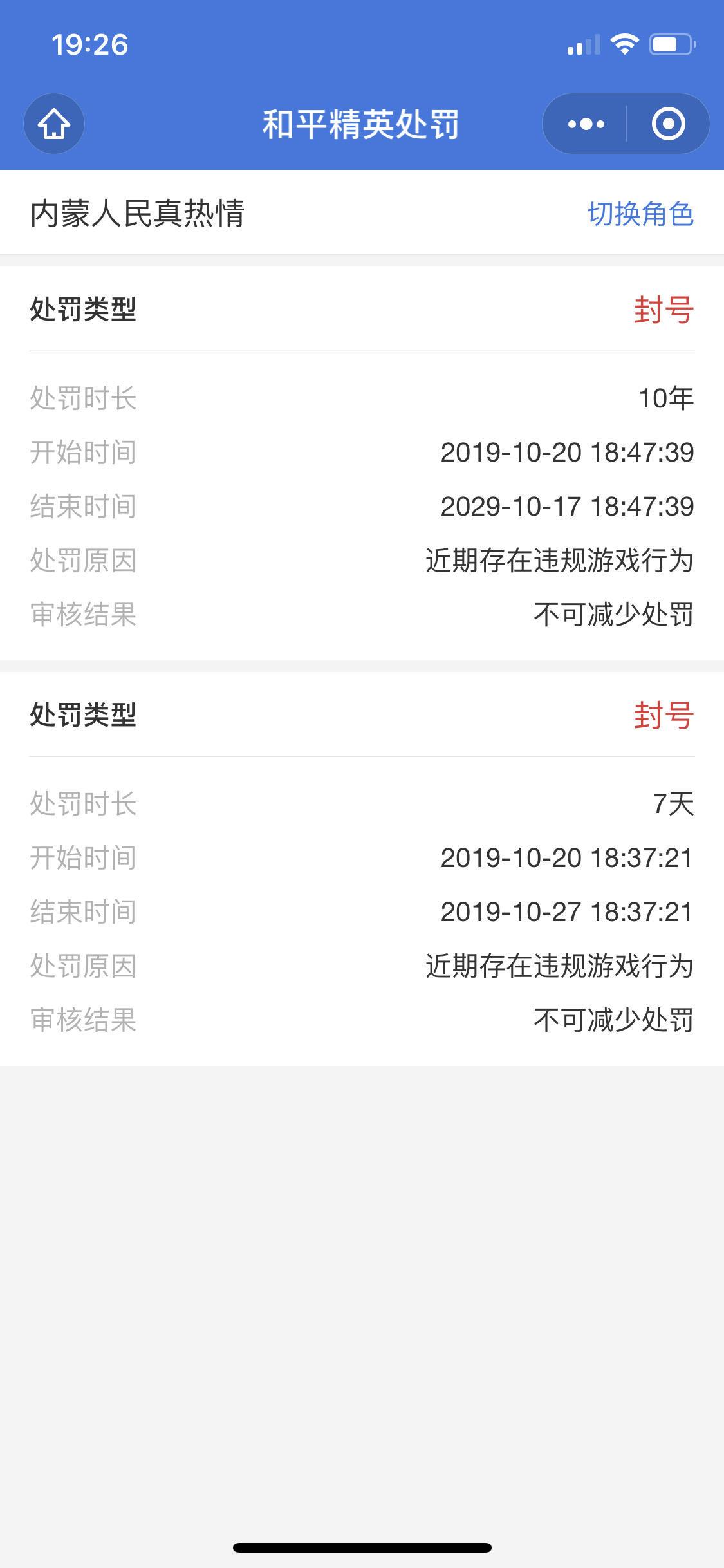Close the mini program via circle button

click(x=668, y=124)
